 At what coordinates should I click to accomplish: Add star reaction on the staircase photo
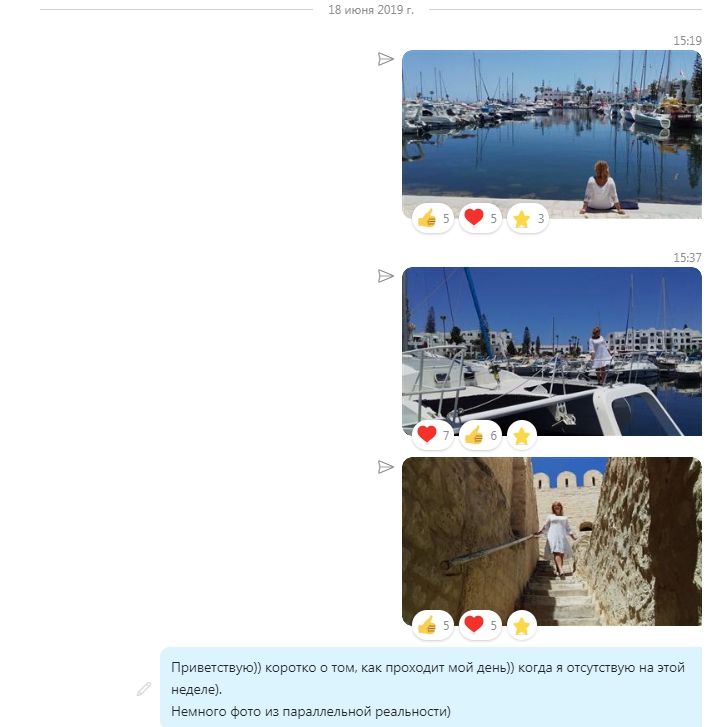[521, 626]
